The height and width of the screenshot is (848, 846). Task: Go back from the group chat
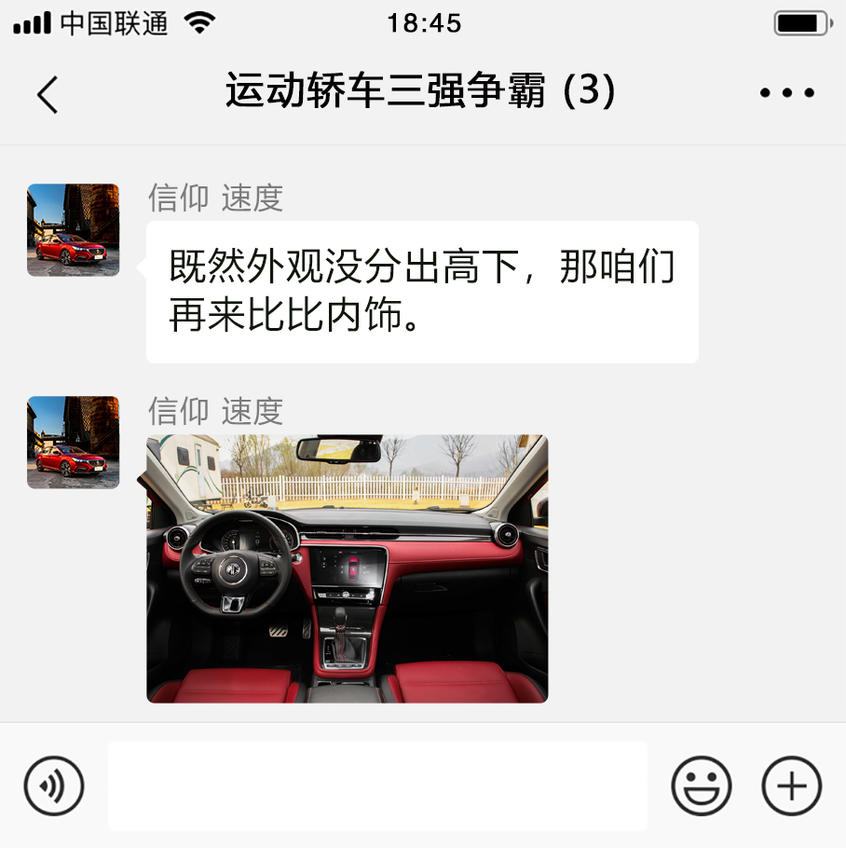(47, 94)
